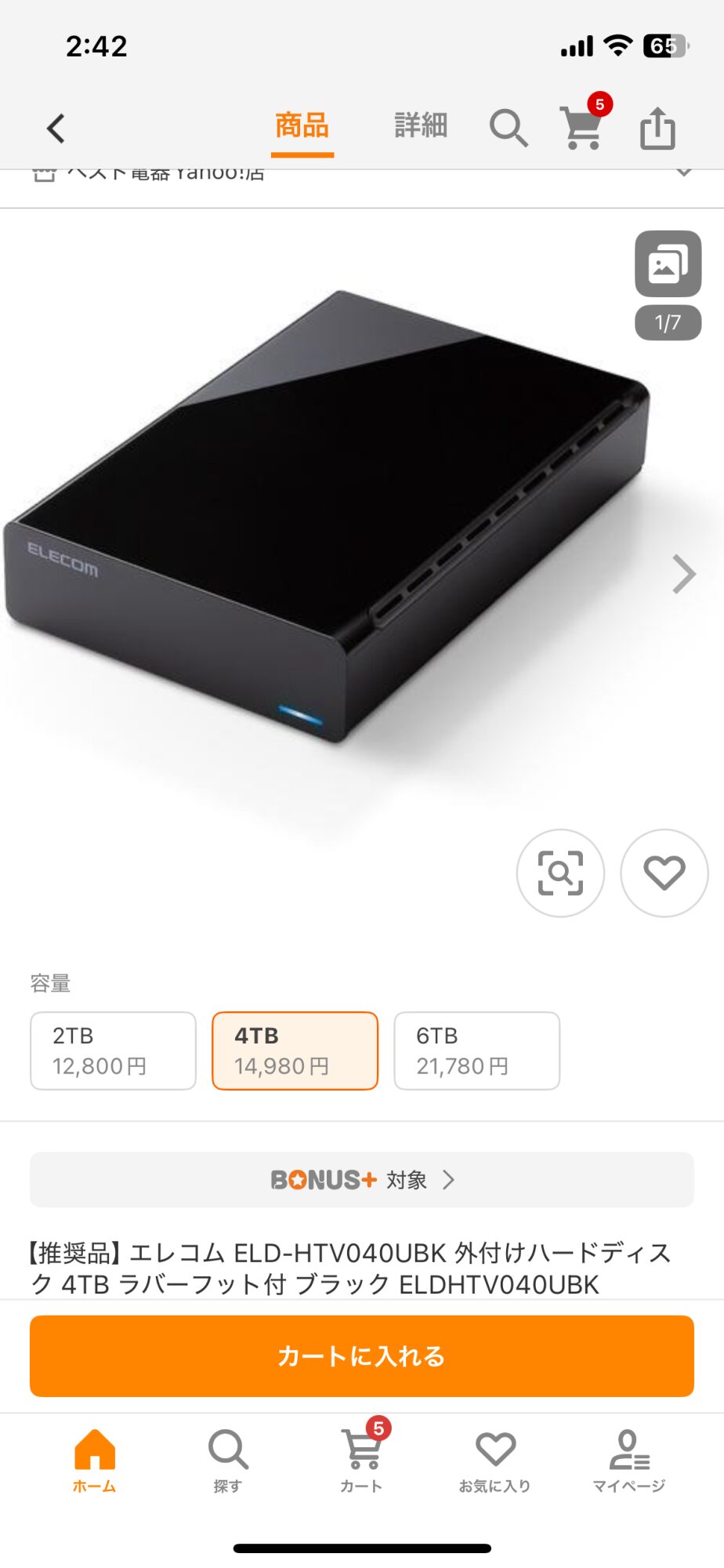Viewport: 724px width, 1568px height.
Task: Open the お気に入り tab
Action: [495, 1460]
